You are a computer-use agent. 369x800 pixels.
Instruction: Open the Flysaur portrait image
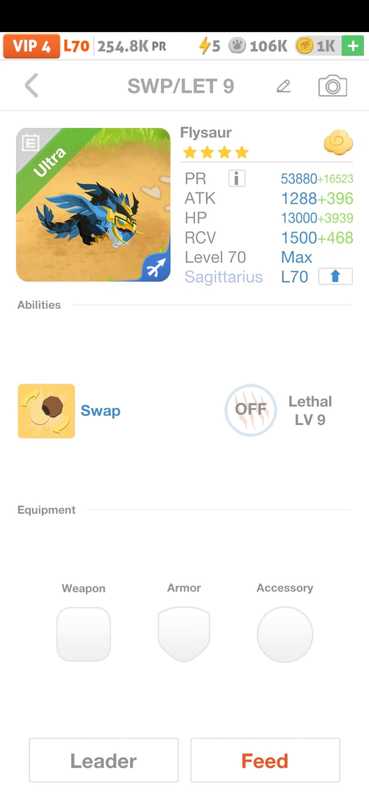point(93,205)
